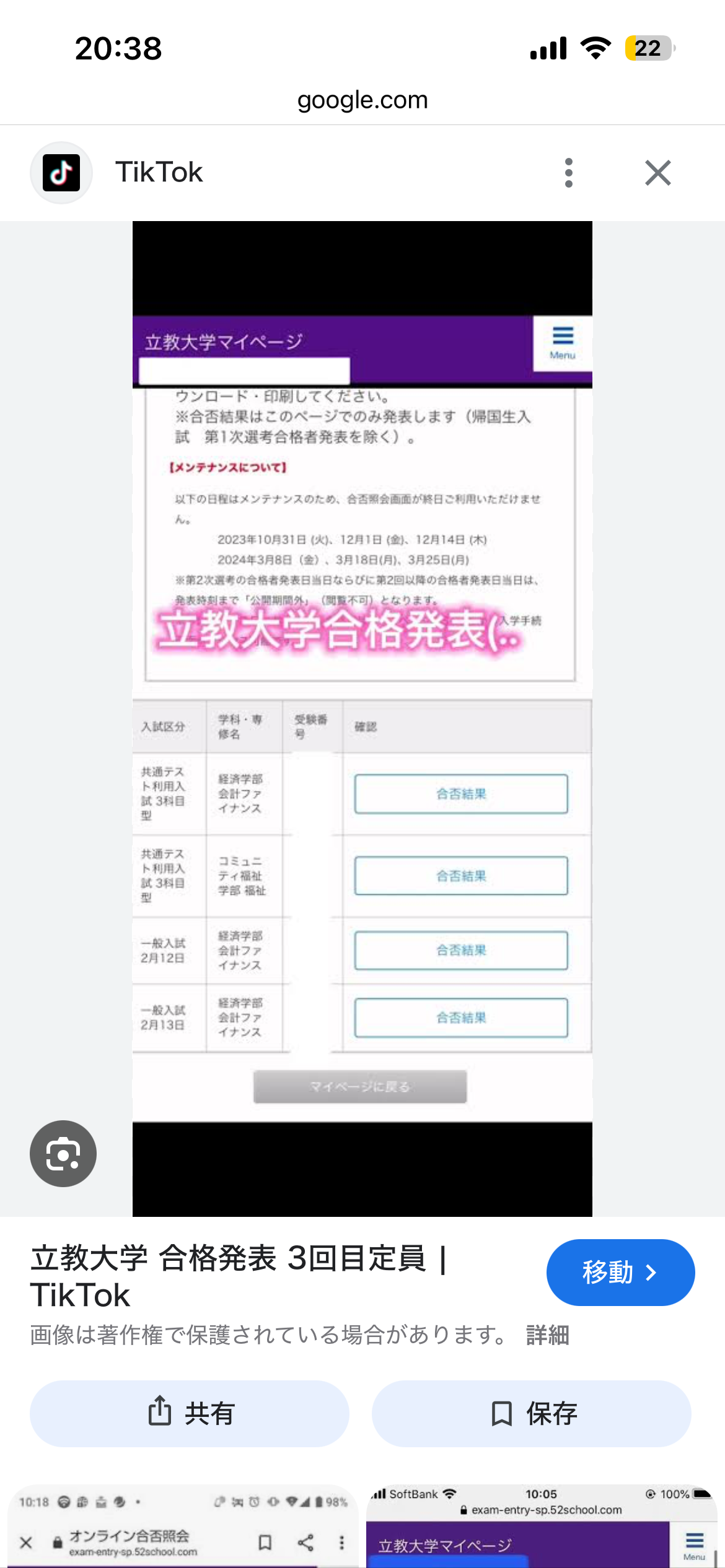
Task: Share this image via 共有
Action: coord(190,1413)
